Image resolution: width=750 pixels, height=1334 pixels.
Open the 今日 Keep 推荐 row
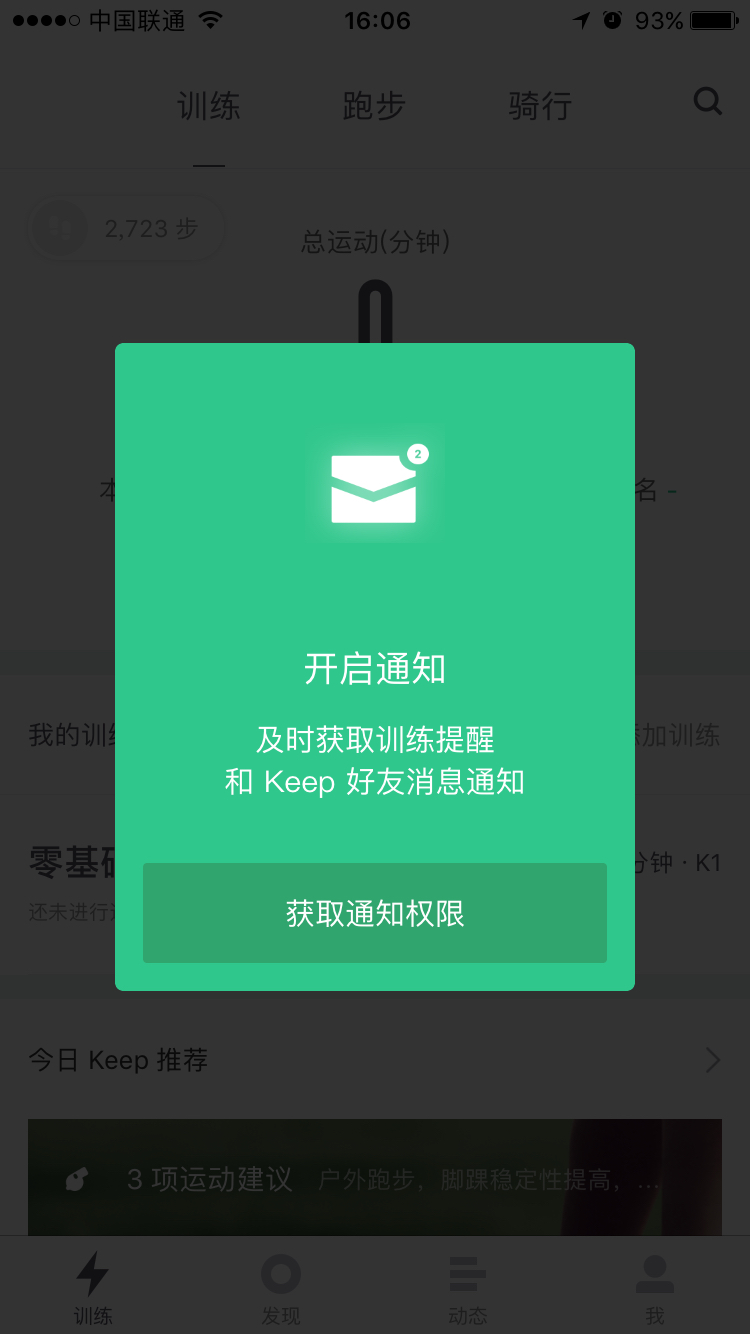375,1060
